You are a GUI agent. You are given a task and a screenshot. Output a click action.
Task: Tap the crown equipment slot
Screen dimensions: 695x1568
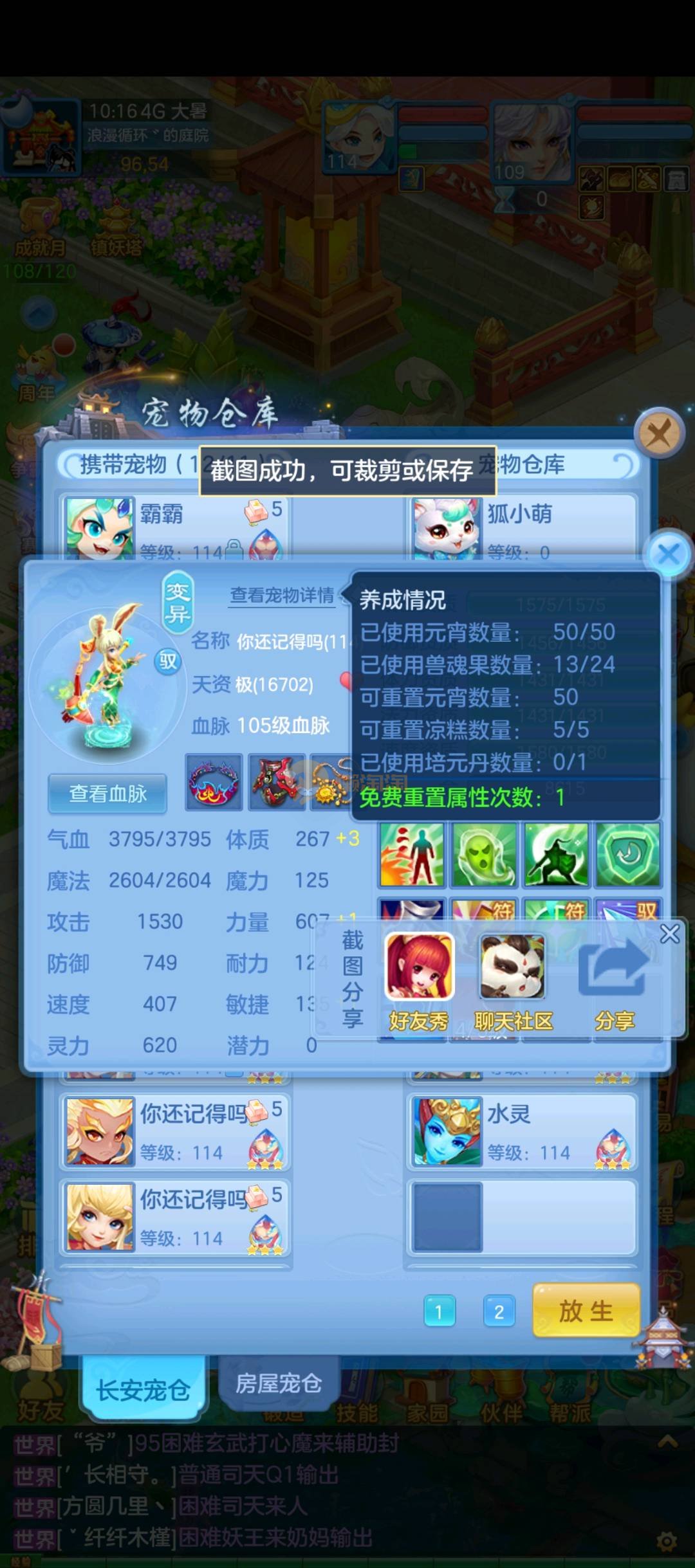click(214, 782)
